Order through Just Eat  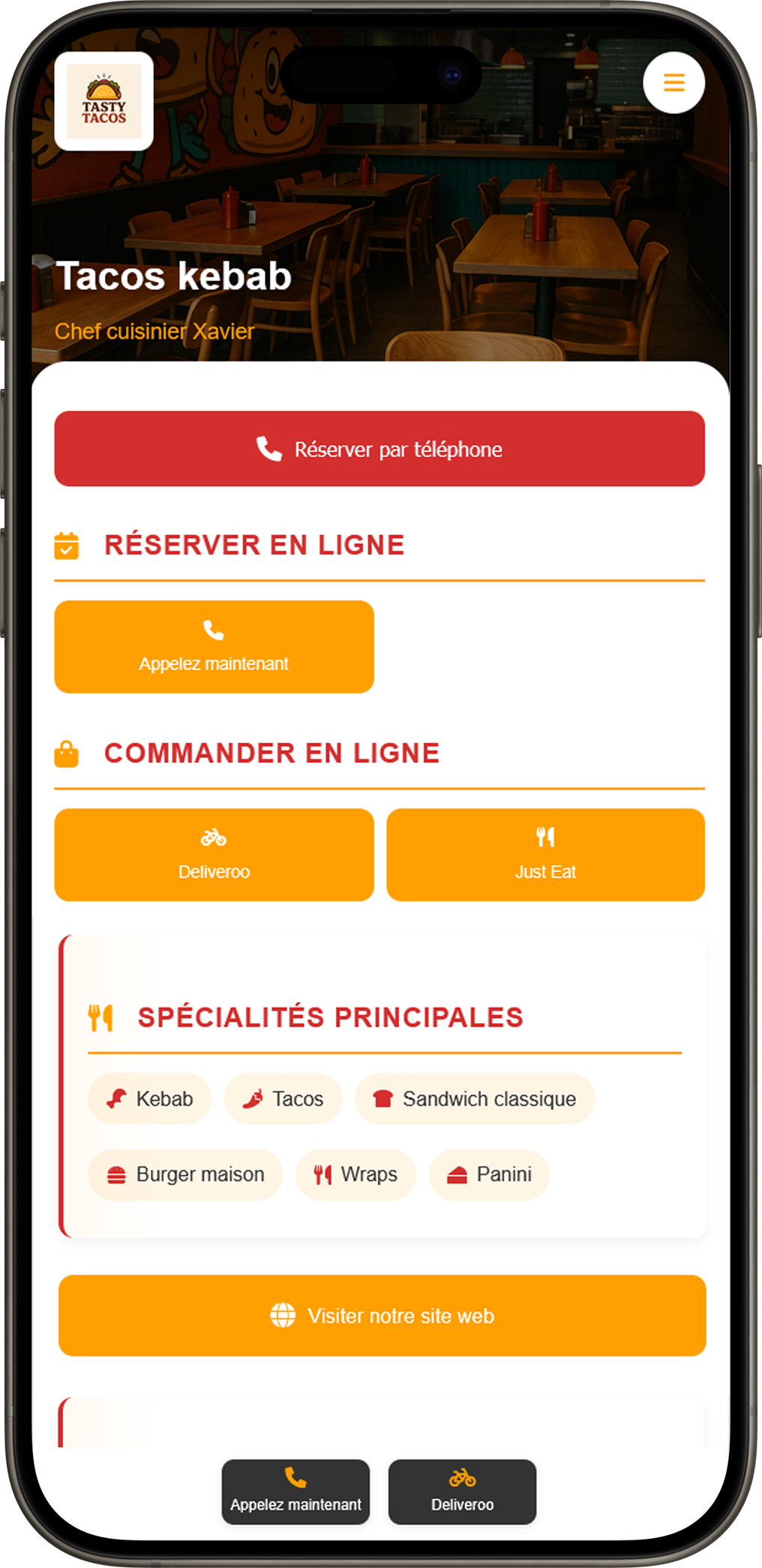coord(545,855)
